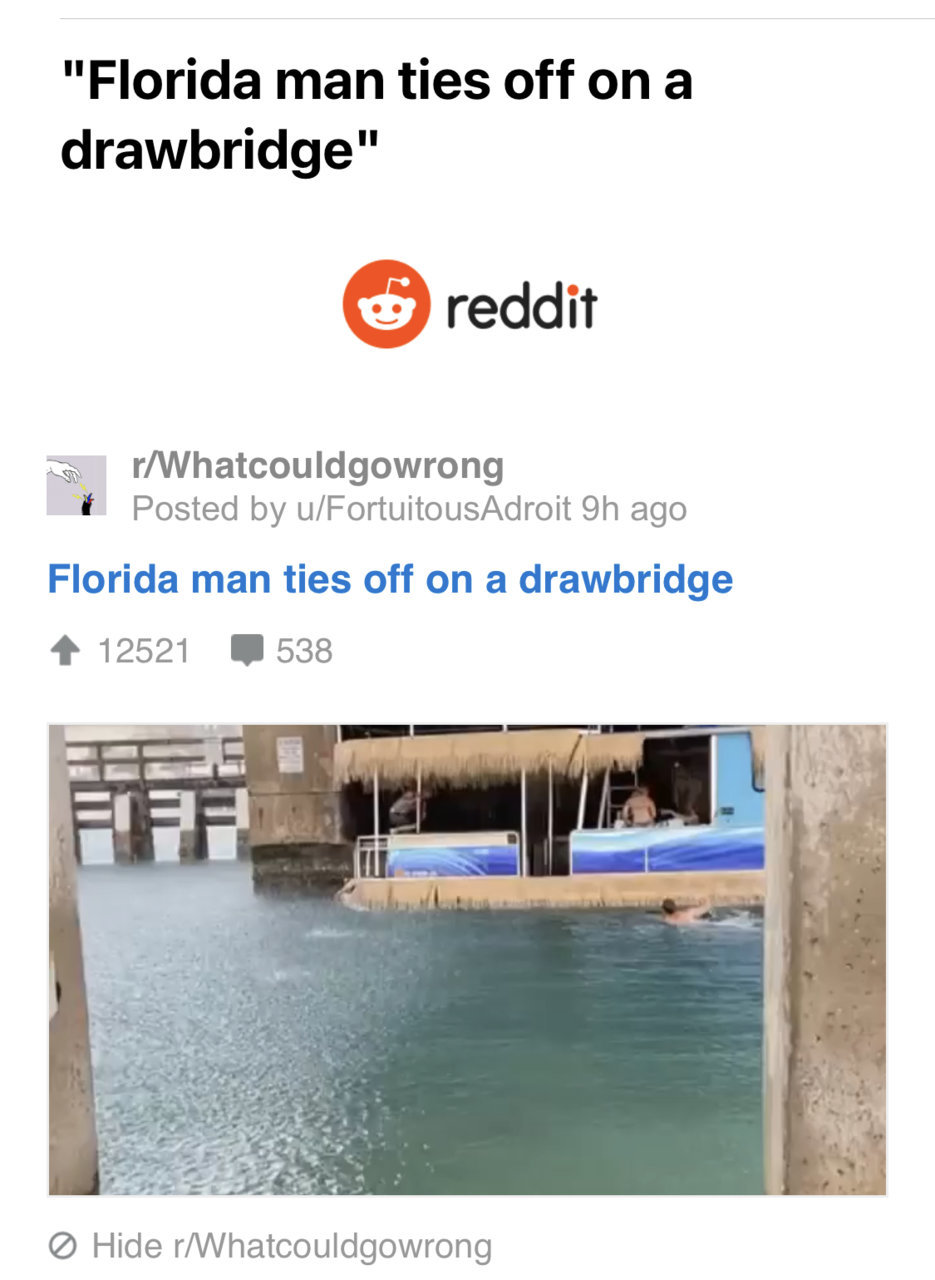Play the drawbridge video thumbnail
The image size is (935, 1280).
tap(467, 960)
